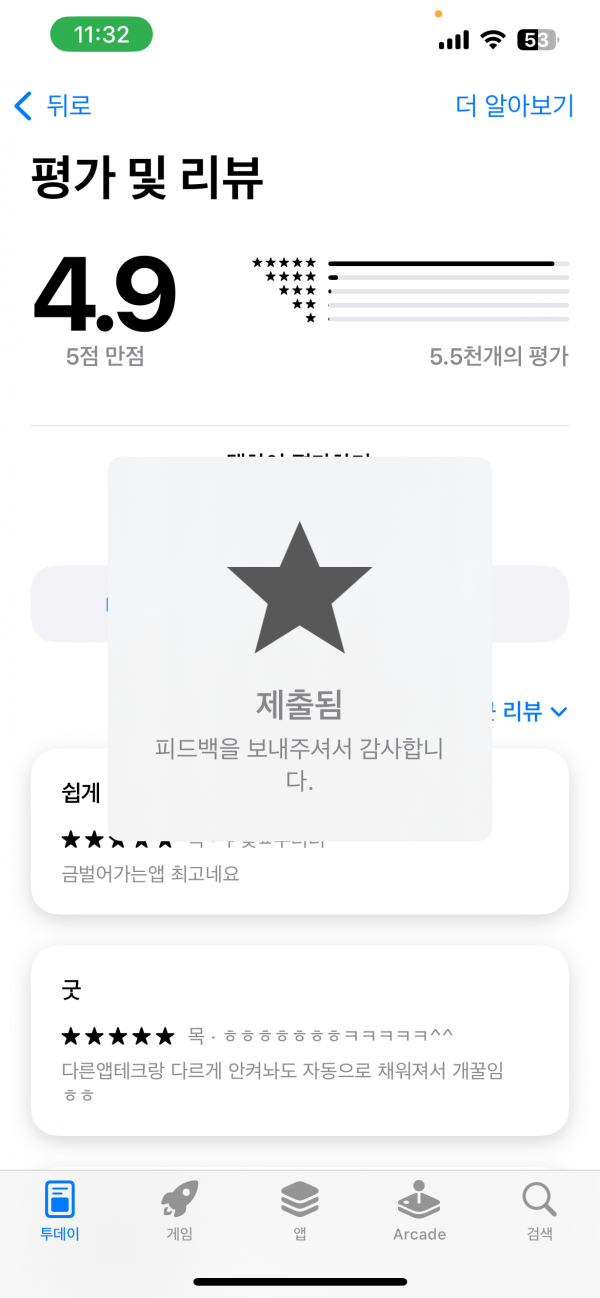Viewport: 600px width, 1298px height.
Task: Switch to the 검색 tab
Action: (x=539, y=1210)
